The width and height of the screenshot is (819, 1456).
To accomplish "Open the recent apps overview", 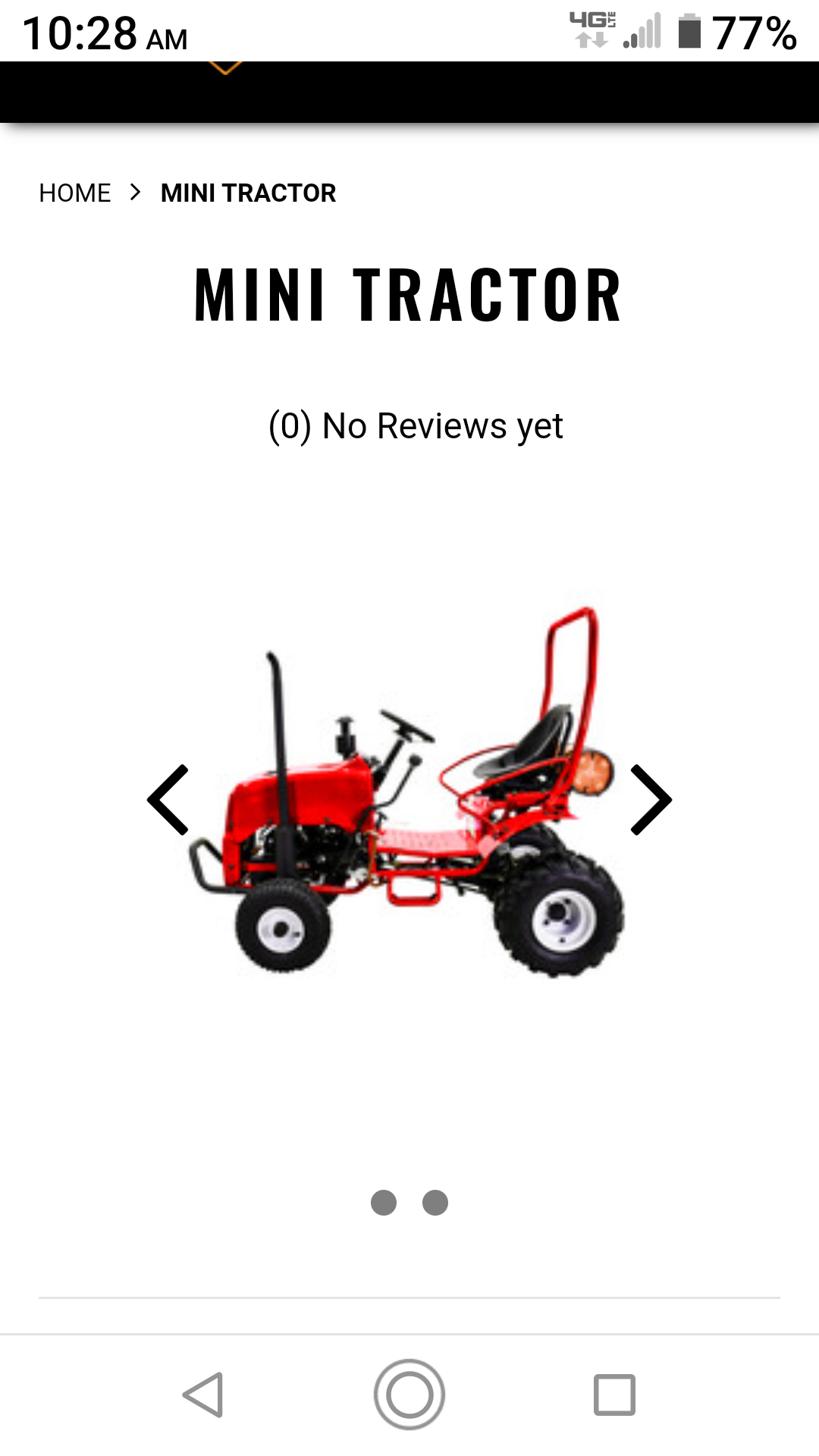I will (614, 1395).
